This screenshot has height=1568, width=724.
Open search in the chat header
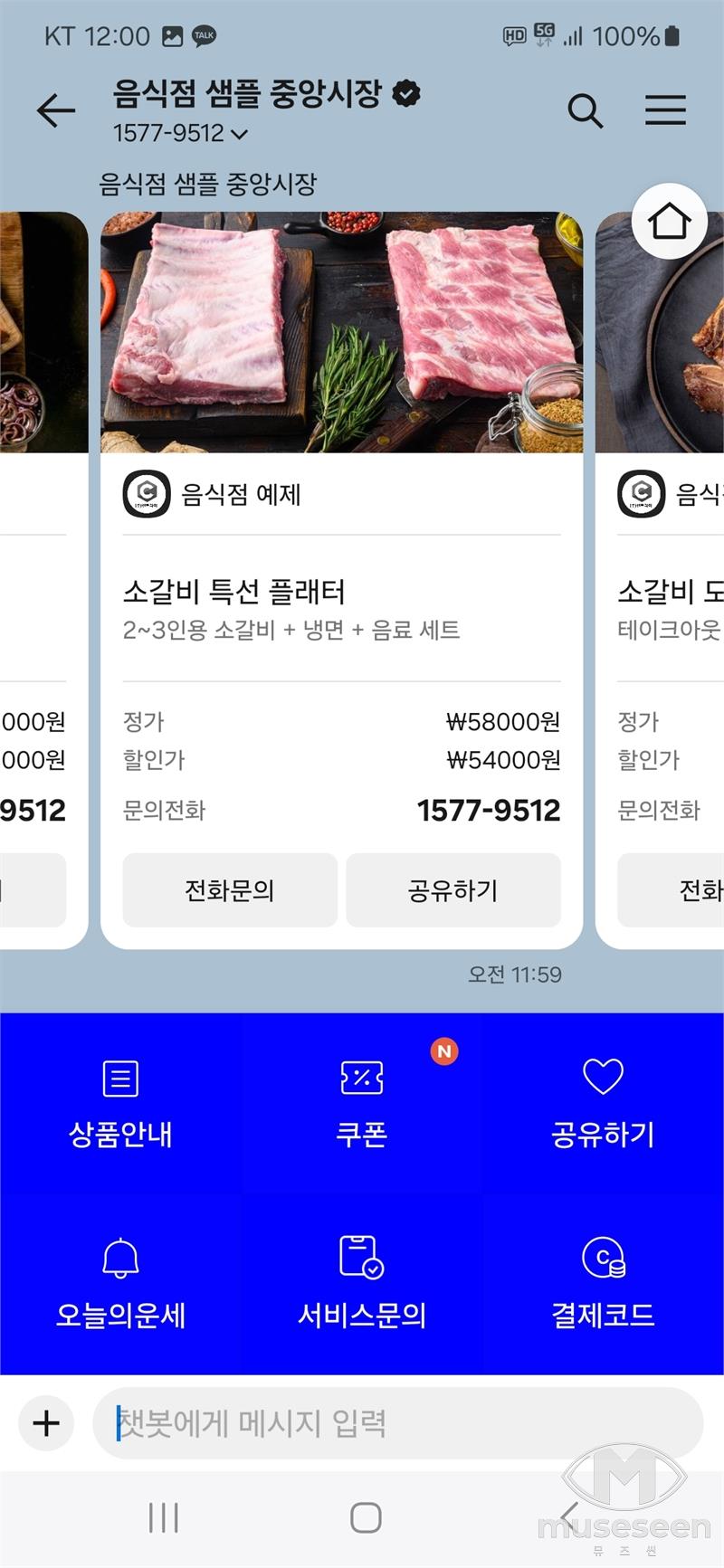[x=585, y=110]
